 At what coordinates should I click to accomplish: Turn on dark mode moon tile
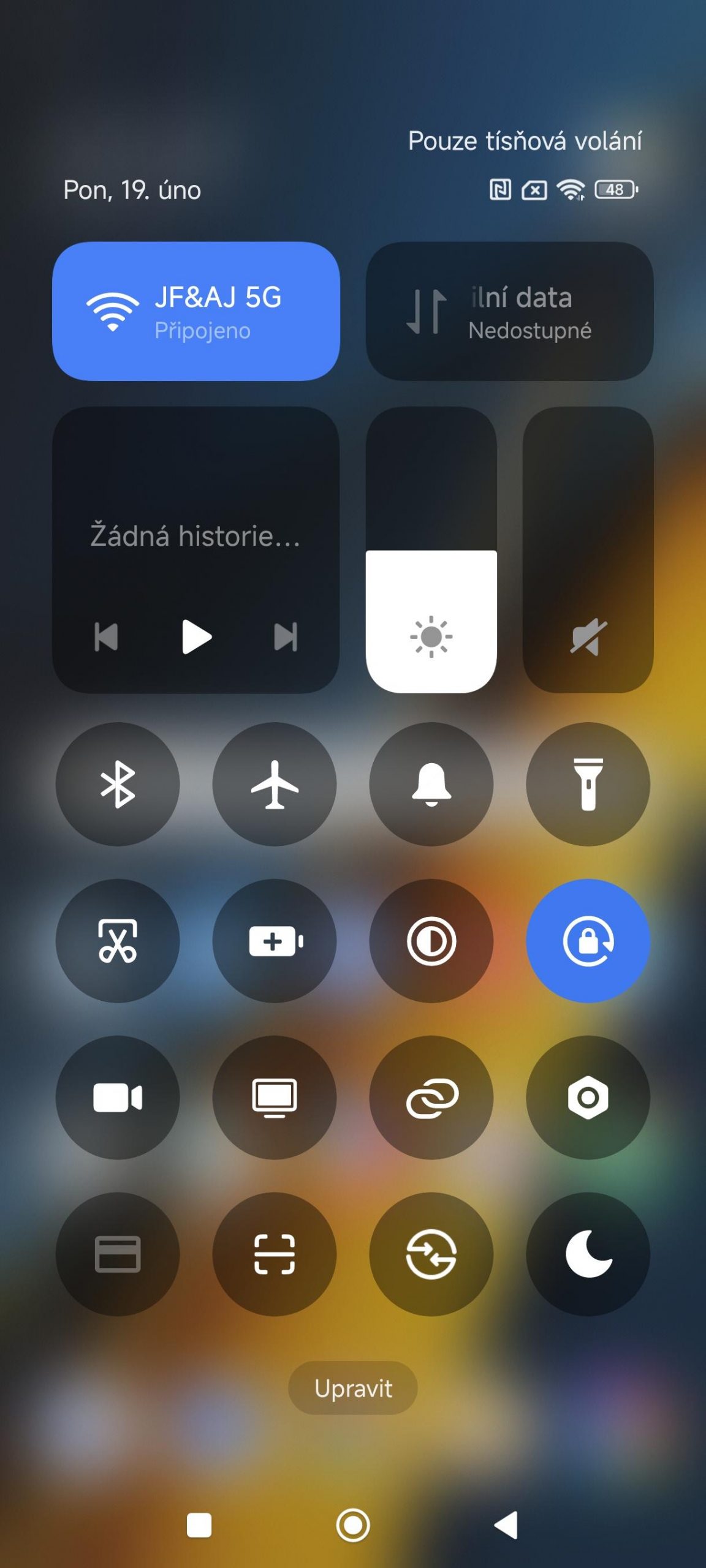588,1254
